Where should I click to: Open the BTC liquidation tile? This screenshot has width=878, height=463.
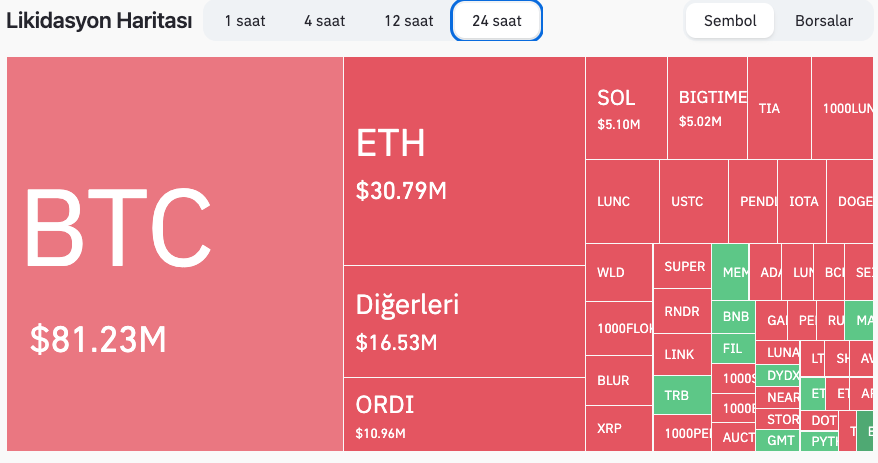(x=175, y=254)
